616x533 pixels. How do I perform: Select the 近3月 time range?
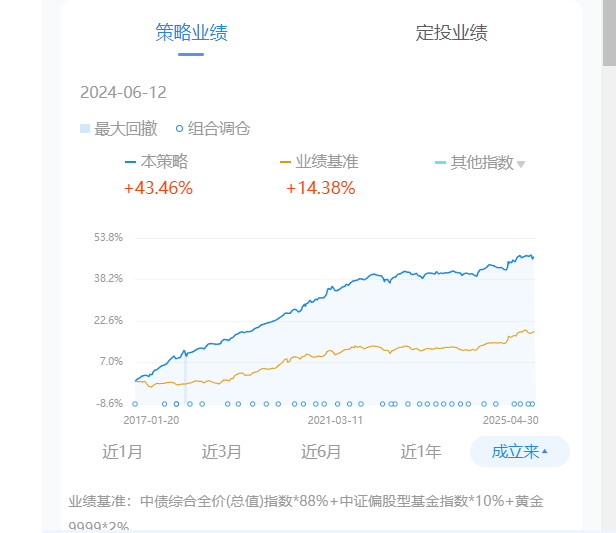pyautogui.click(x=222, y=452)
